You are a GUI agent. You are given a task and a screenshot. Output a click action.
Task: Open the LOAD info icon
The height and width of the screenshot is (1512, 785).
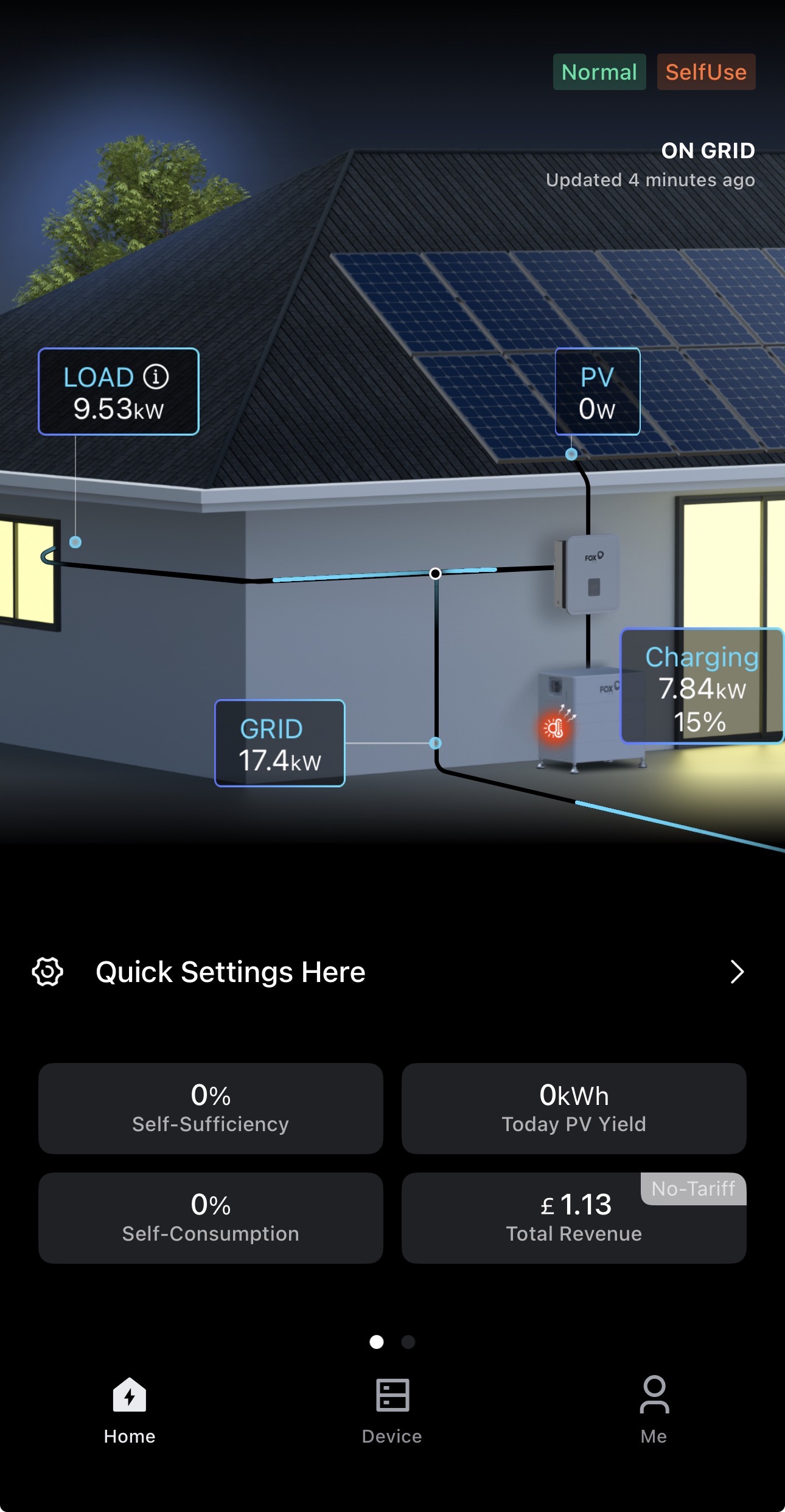156,377
